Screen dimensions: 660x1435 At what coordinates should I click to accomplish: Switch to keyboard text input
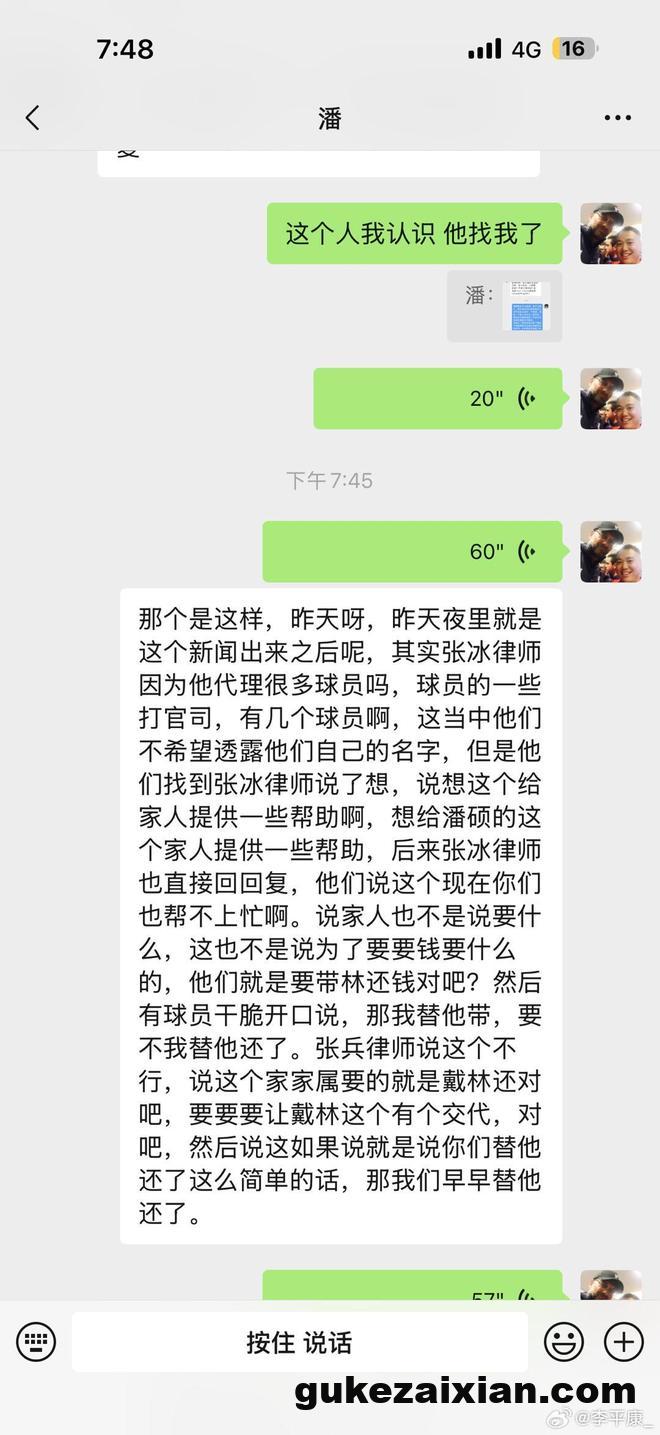tap(36, 1341)
